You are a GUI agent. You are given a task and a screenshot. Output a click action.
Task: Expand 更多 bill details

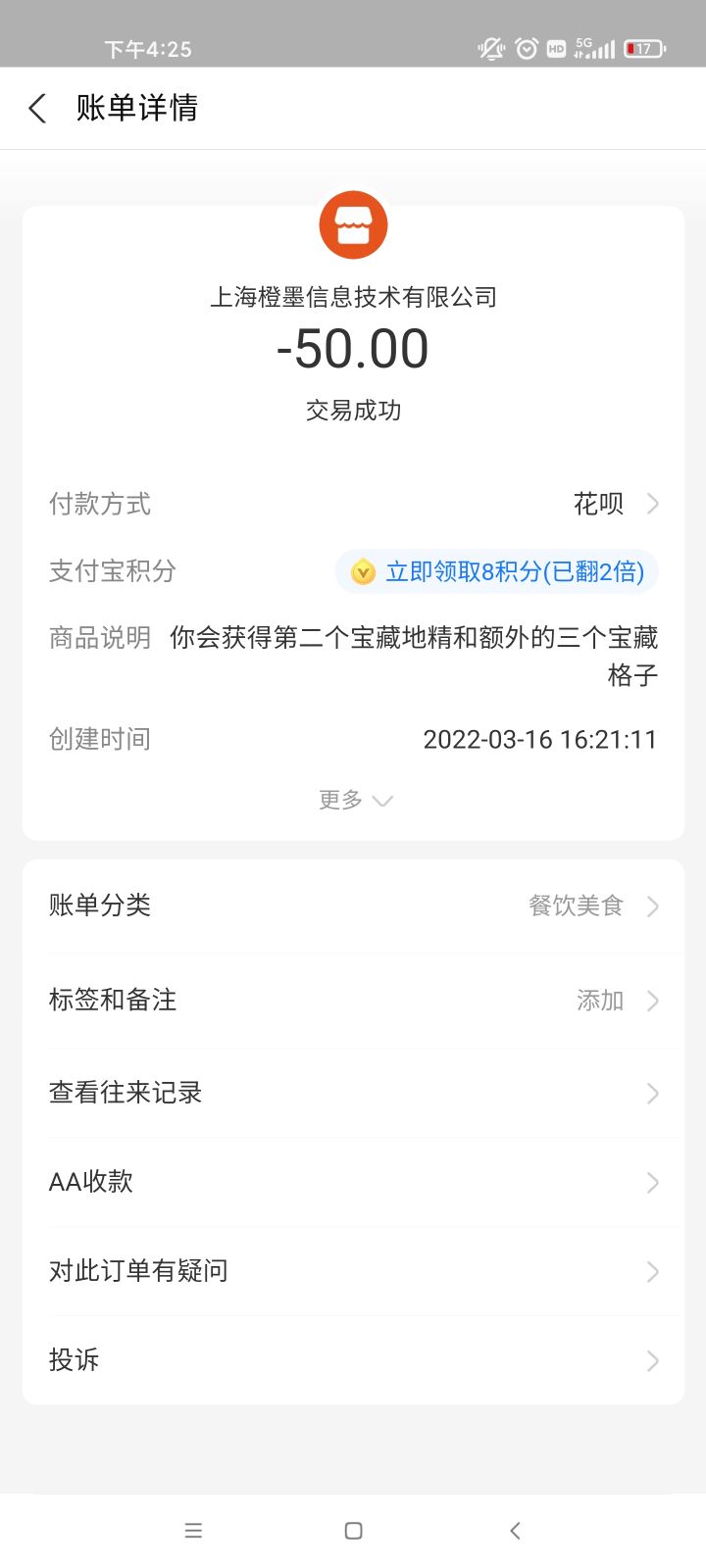click(354, 801)
